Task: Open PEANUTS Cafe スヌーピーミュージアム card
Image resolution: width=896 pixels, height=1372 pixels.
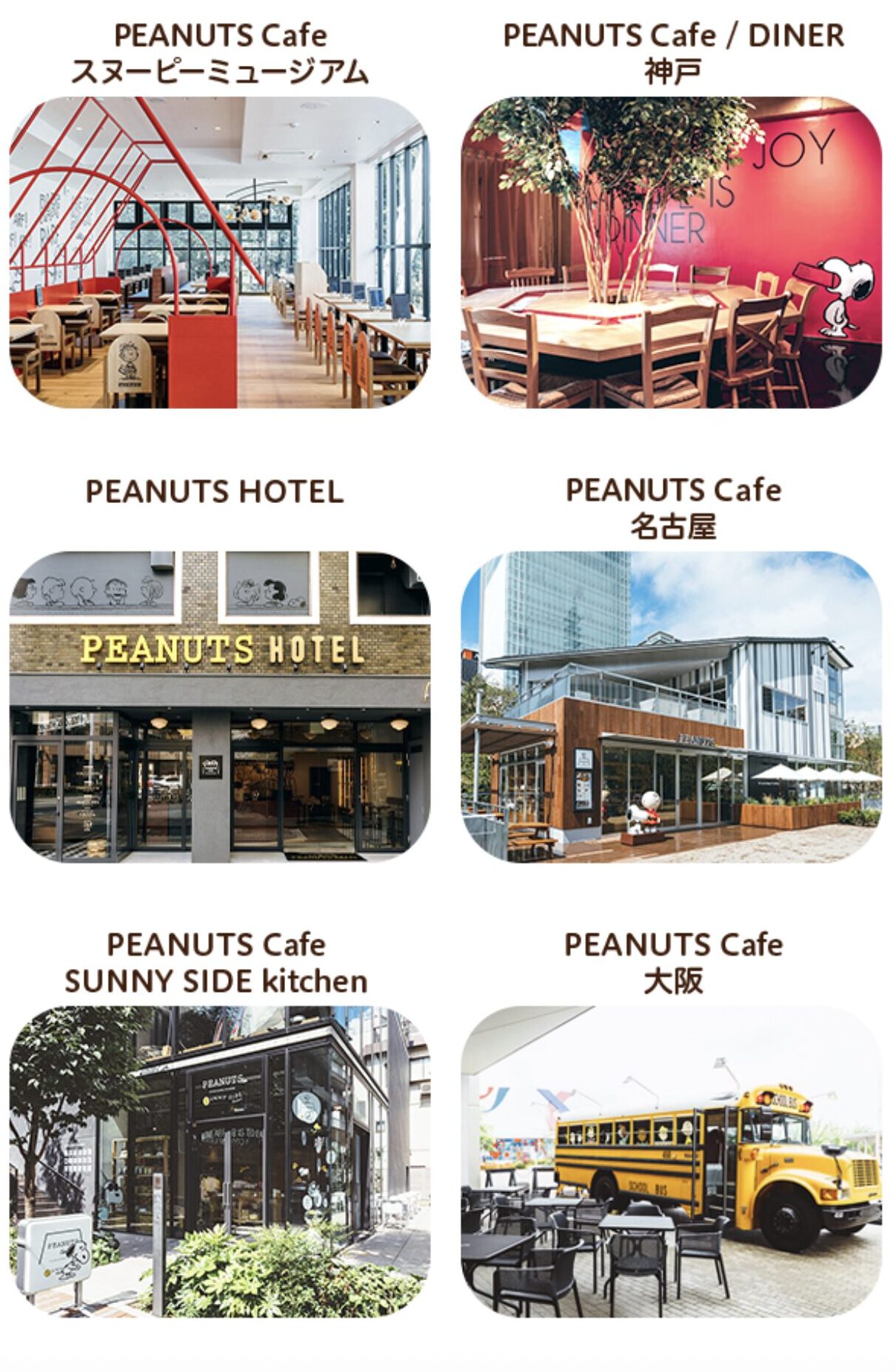Action: (x=219, y=252)
